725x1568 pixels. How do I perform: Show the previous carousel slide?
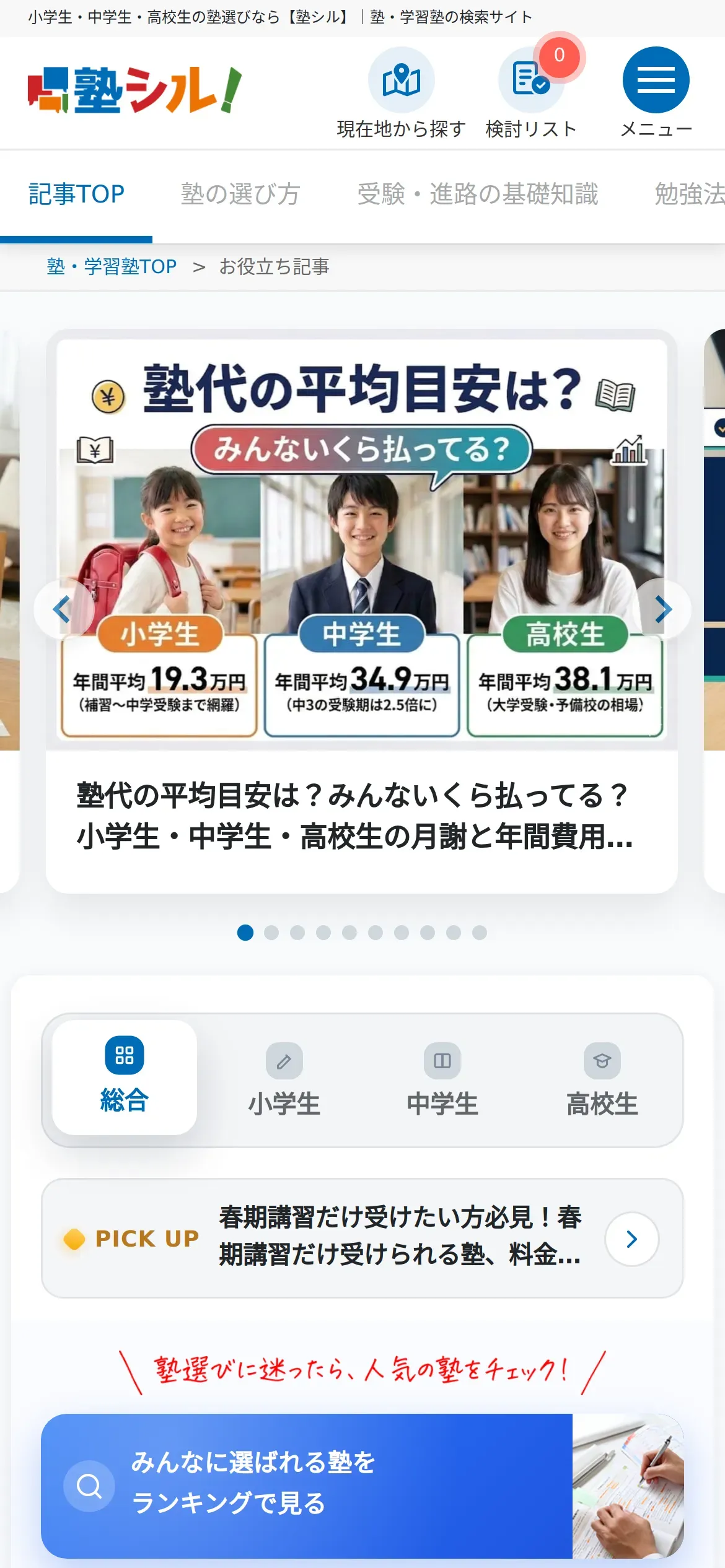63,609
